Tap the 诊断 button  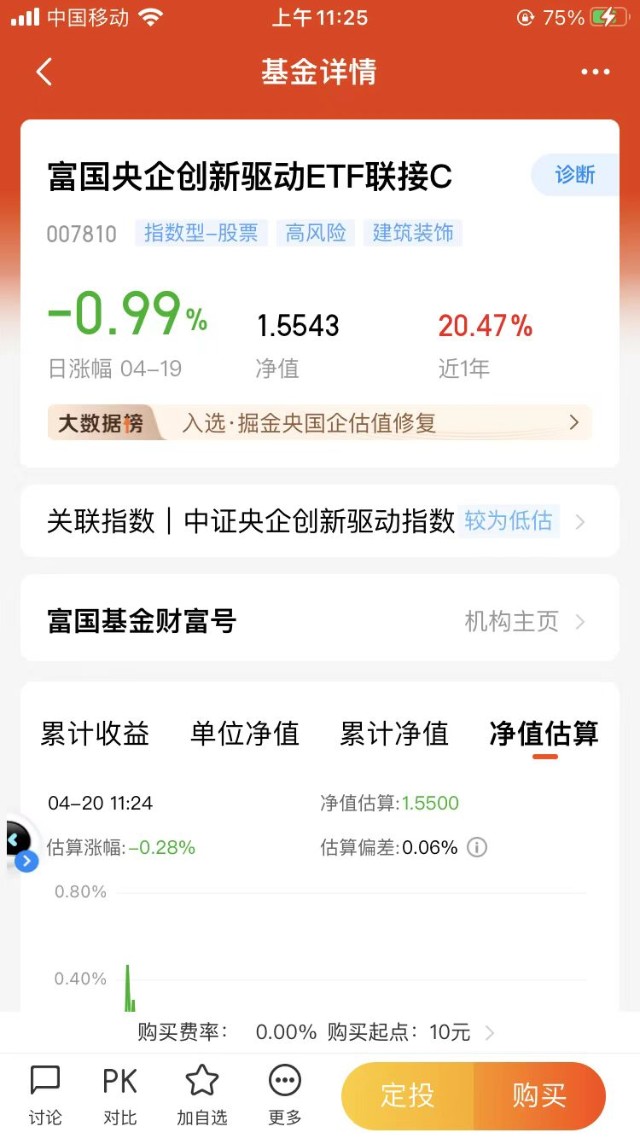point(574,175)
